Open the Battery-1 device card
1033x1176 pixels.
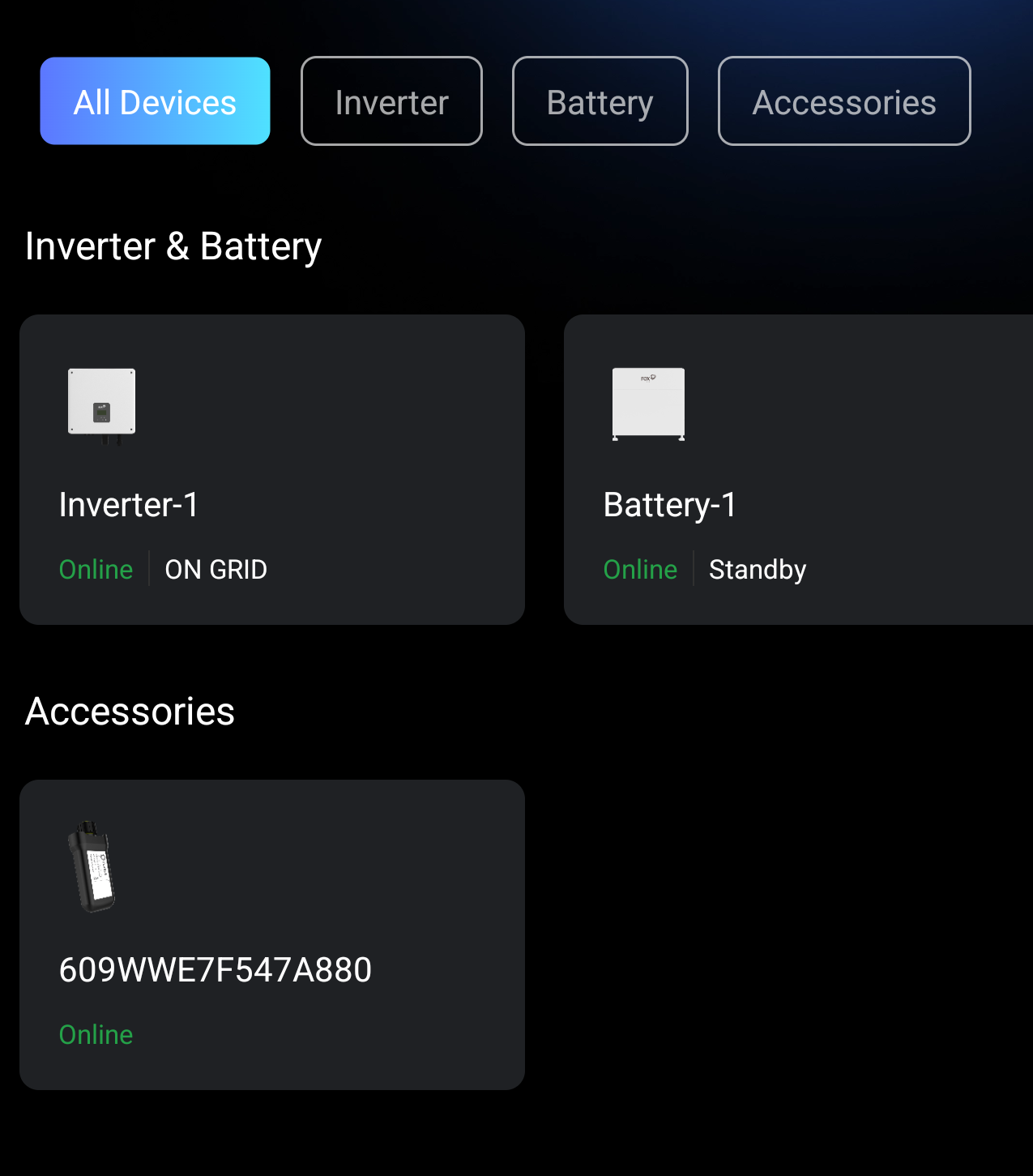coord(798,469)
